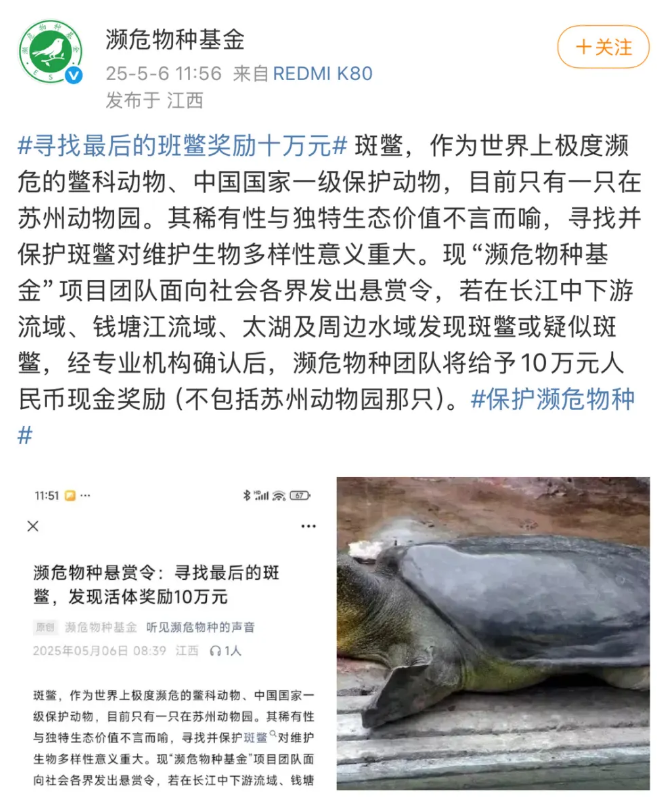Follow 濒危物种基金 with the 关注 button

pos(603,47)
